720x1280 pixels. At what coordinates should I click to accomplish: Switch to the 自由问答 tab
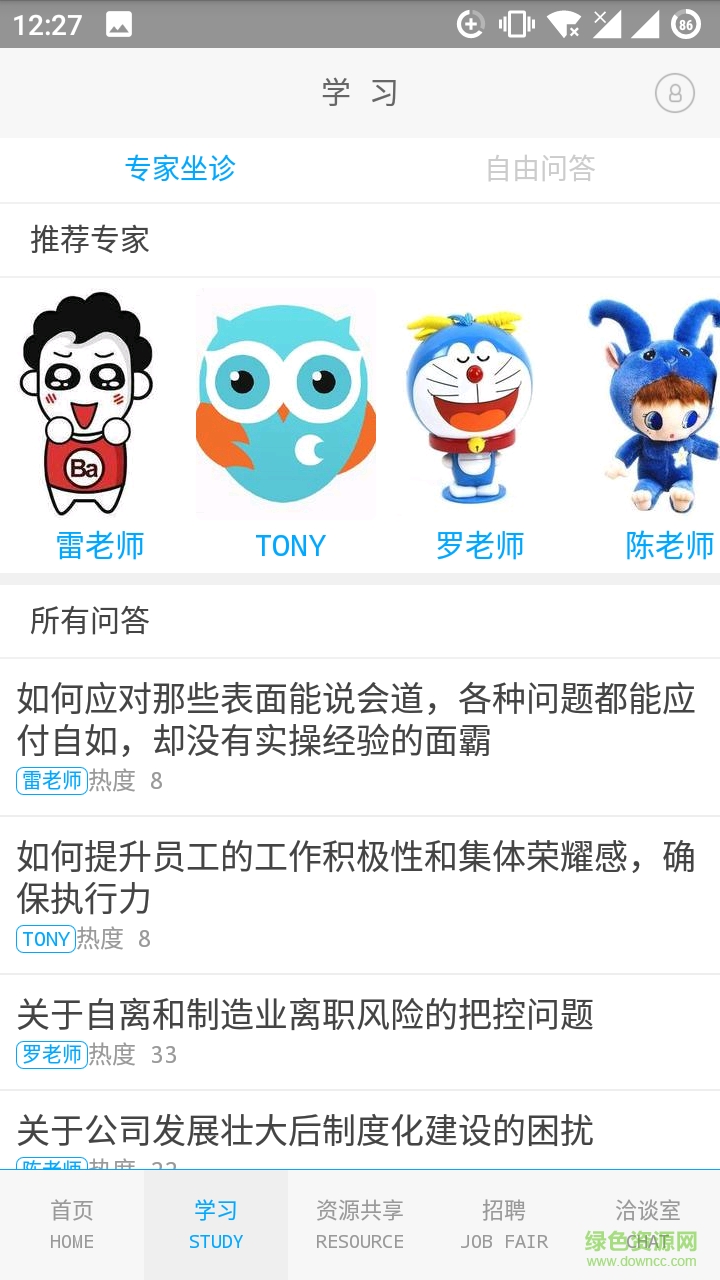point(540,168)
